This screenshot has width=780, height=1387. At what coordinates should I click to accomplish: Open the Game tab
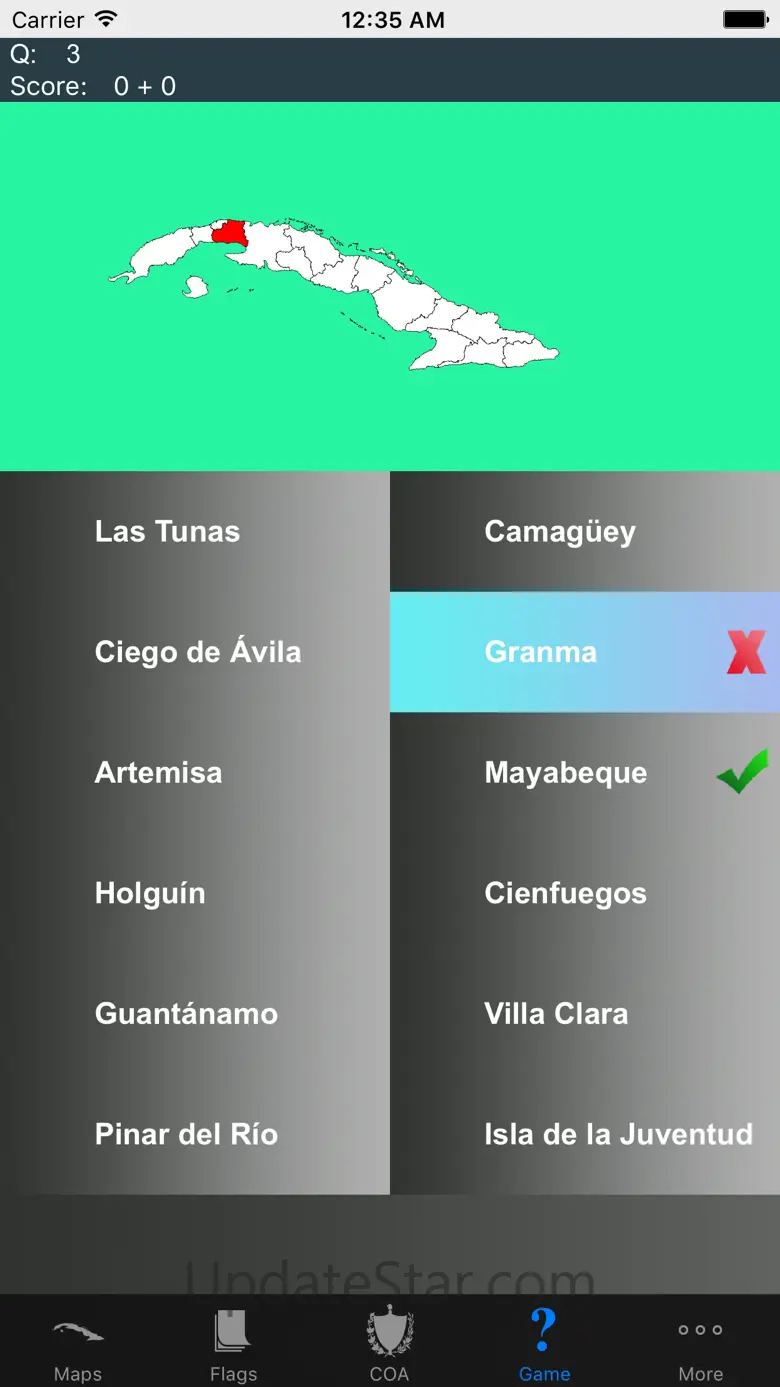click(545, 1342)
